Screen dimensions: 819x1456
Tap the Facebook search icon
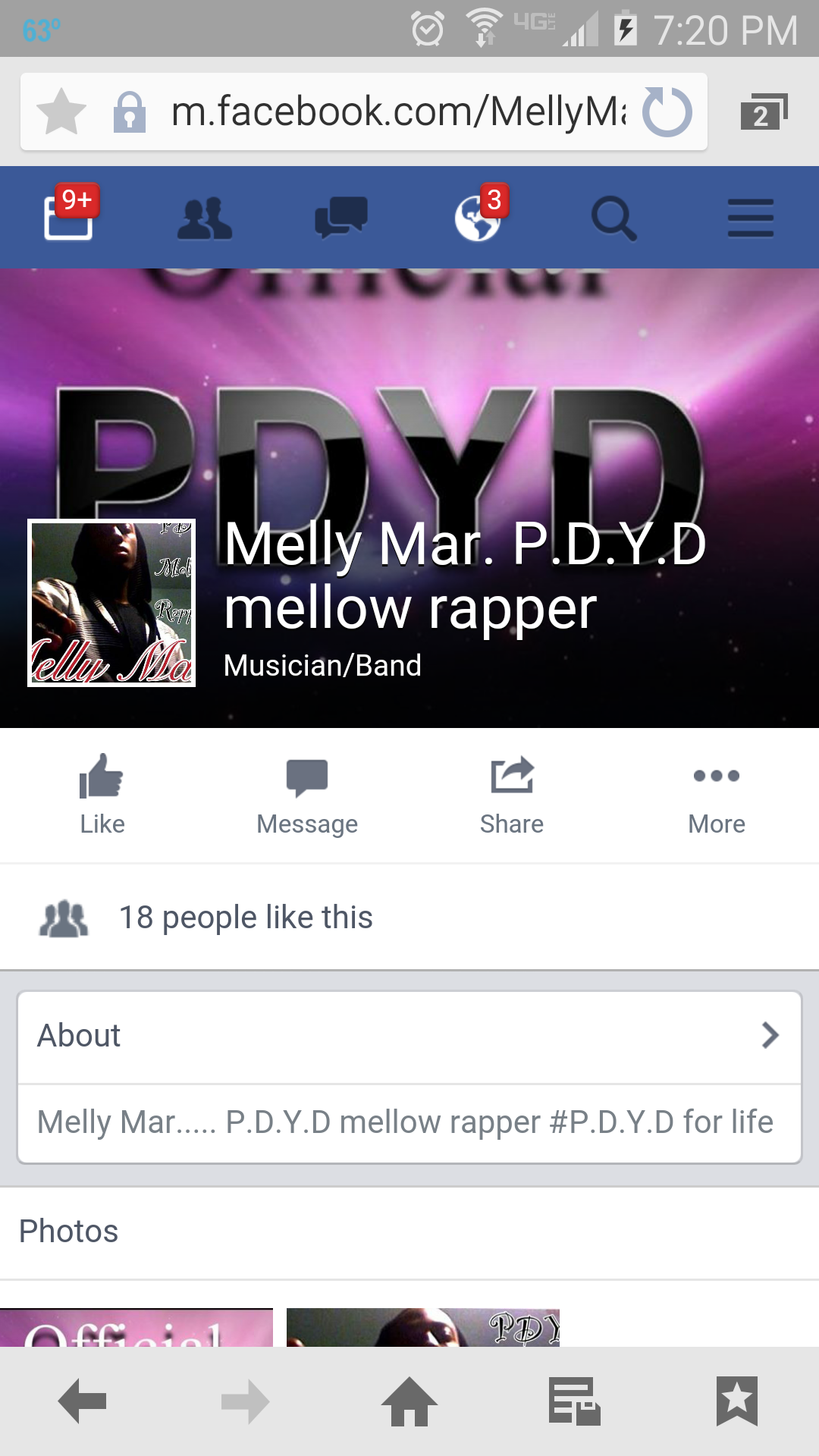pos(613,218)
